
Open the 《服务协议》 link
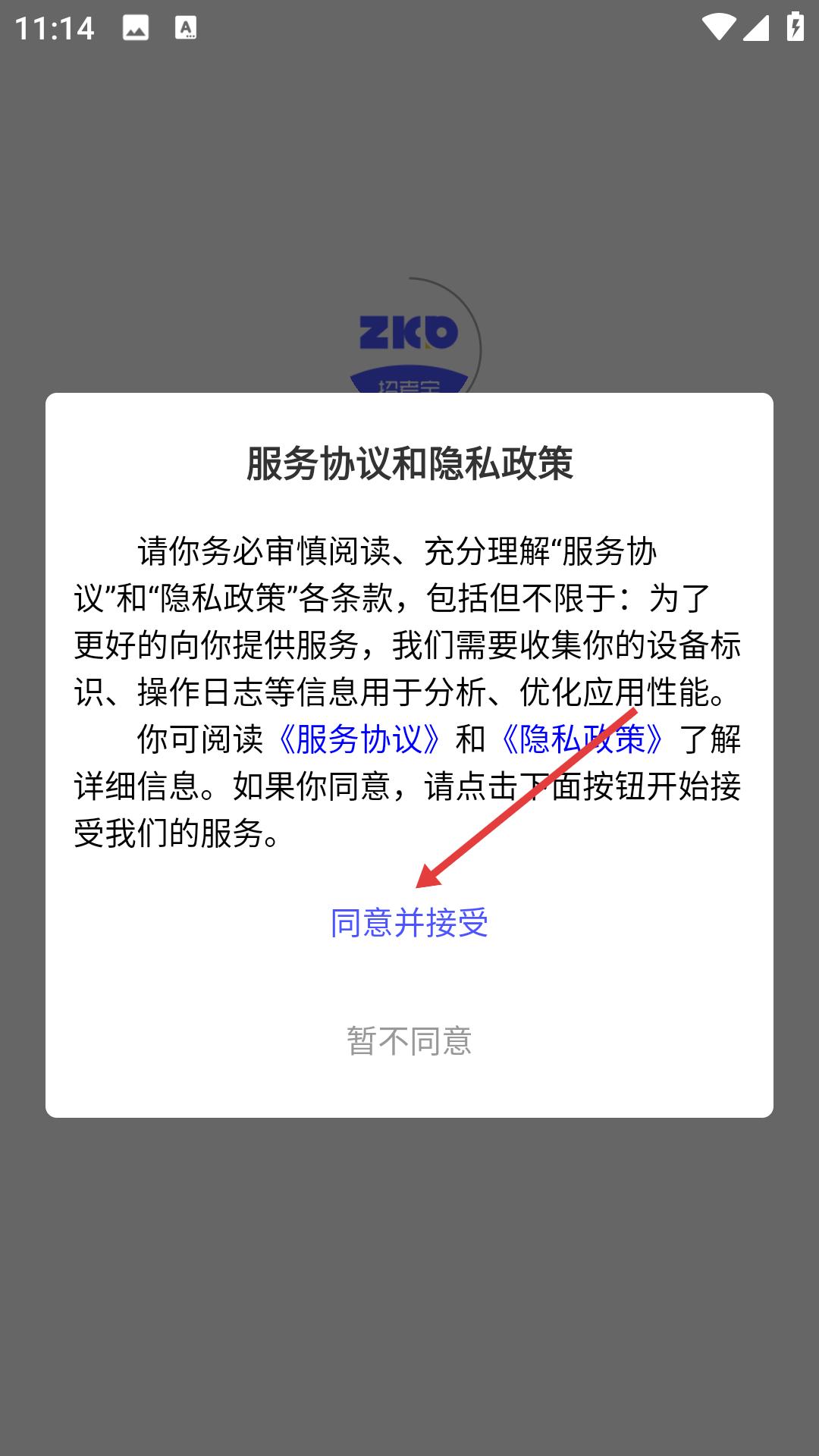click(x=359, y=739)
